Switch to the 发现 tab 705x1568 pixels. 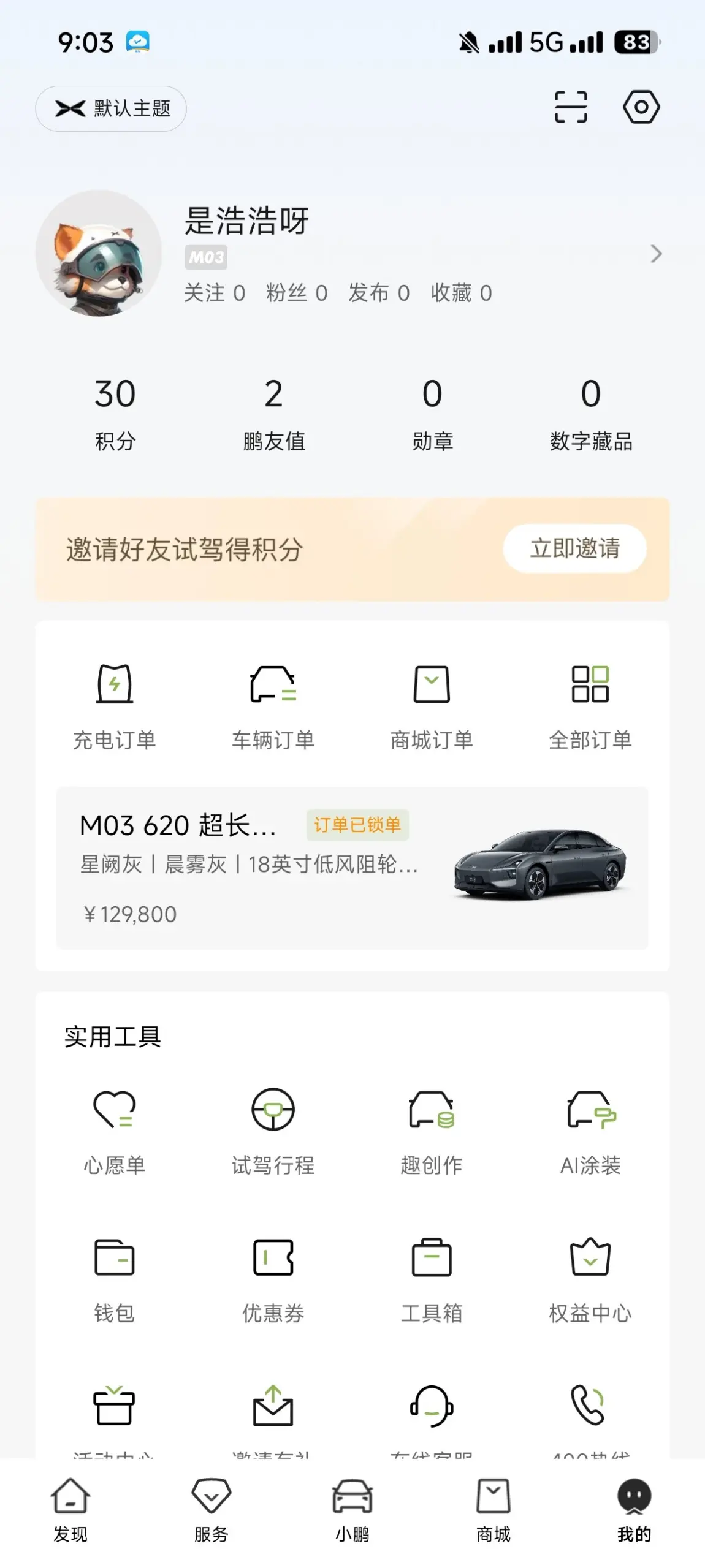tap(70, 1510)
